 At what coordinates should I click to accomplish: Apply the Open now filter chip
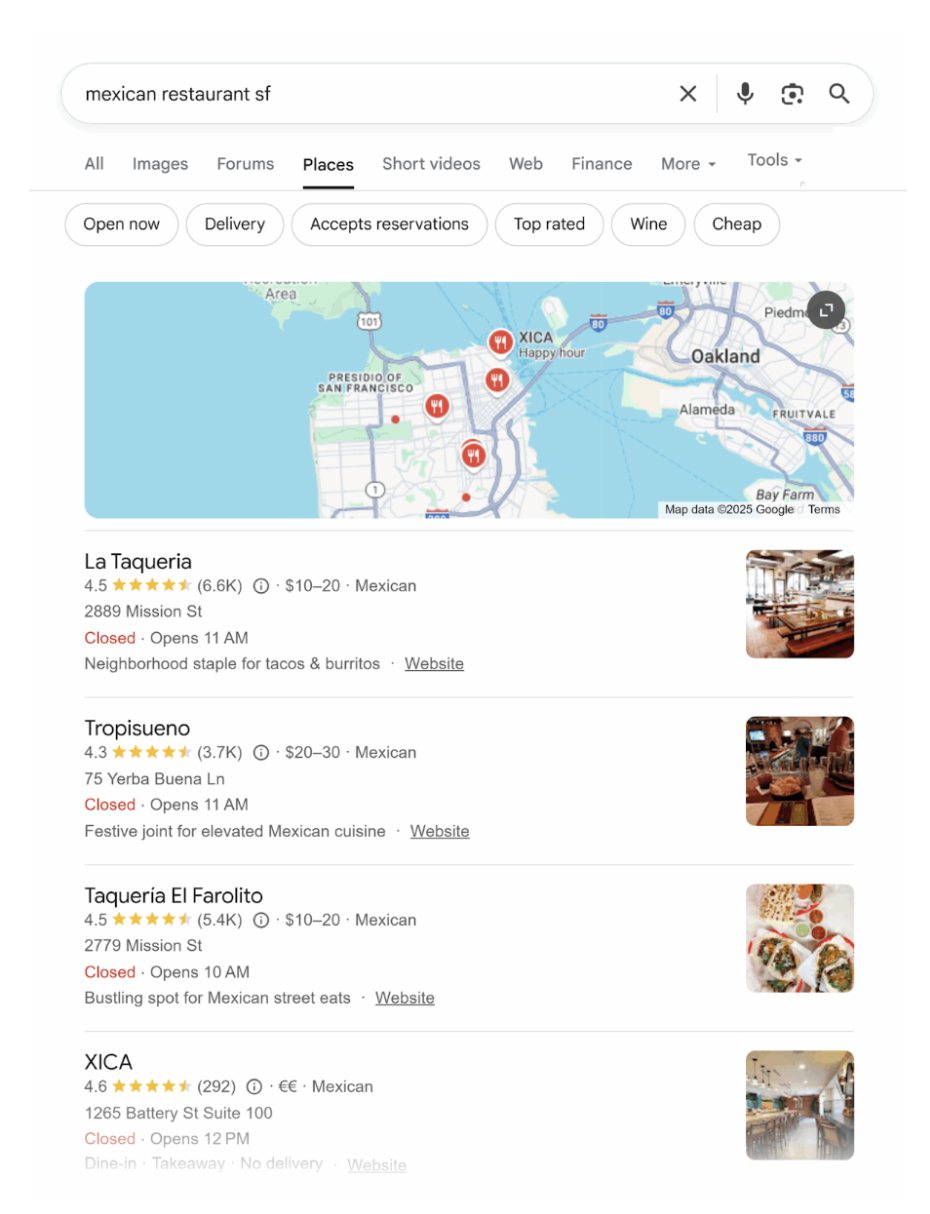pyautogui.click(x=121, y=224)
